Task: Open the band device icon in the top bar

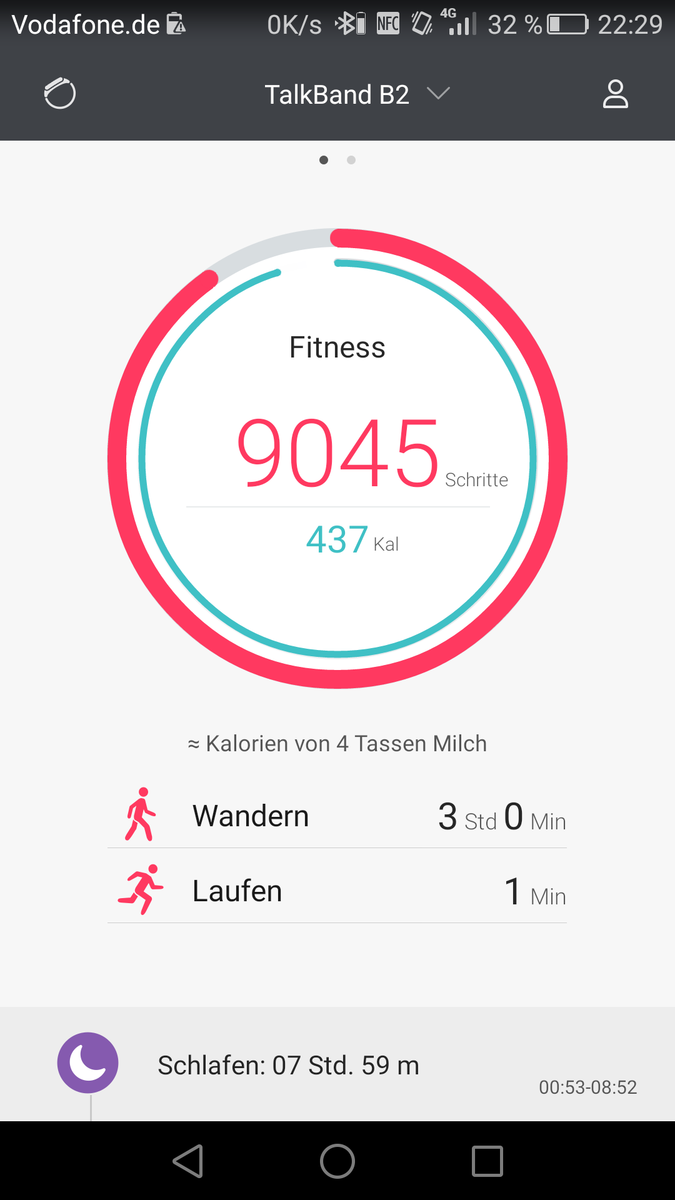Action: 60,94
